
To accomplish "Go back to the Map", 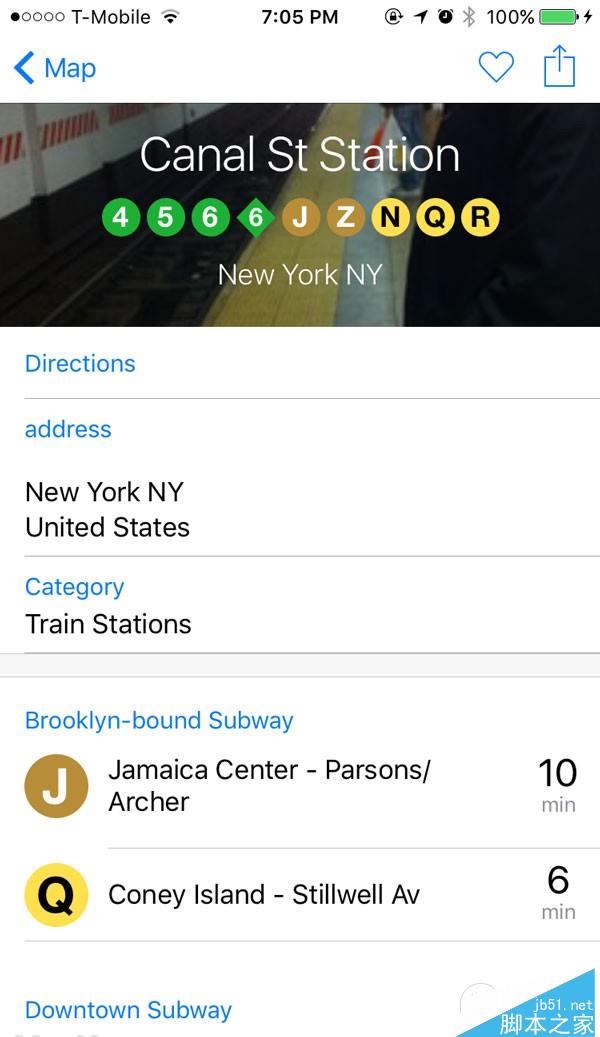I will pyautogui.click(x=55, y=68).
